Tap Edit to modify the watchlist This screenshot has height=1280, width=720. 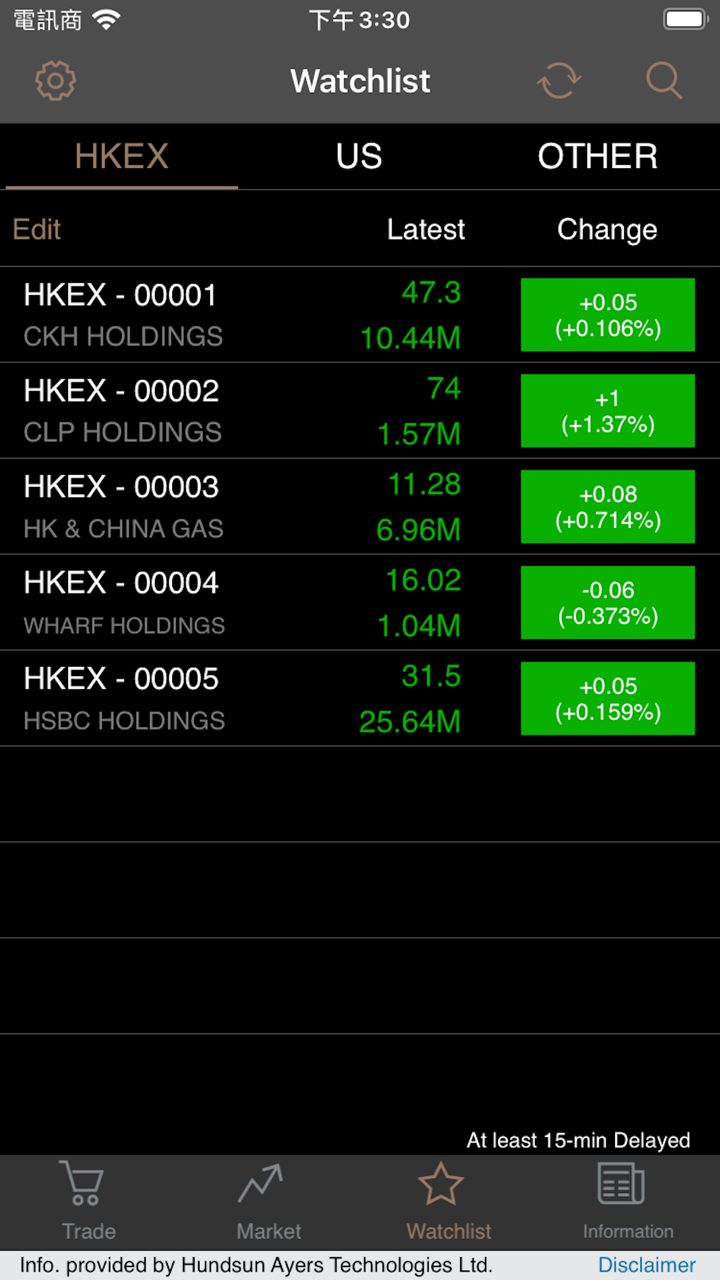pyautogui.click(x=37, y=229)
